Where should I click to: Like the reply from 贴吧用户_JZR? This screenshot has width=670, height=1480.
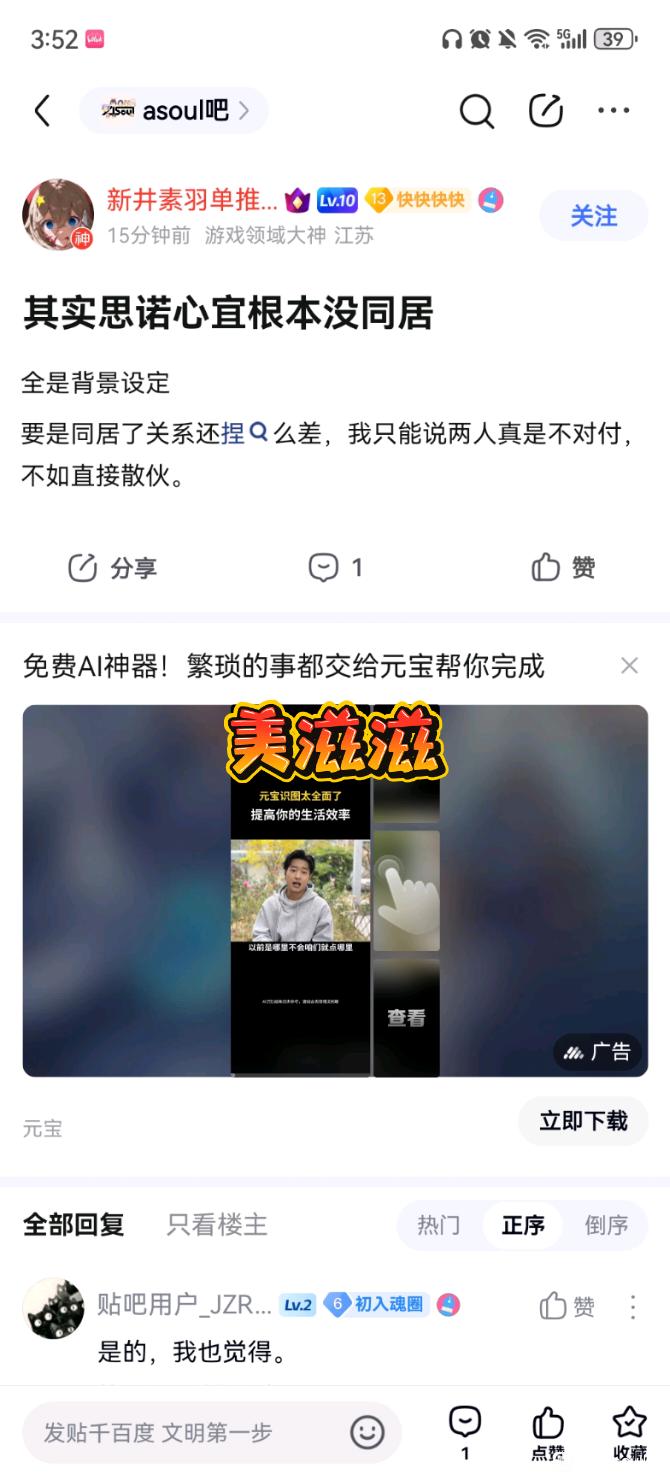click(x=567, y=1306)
